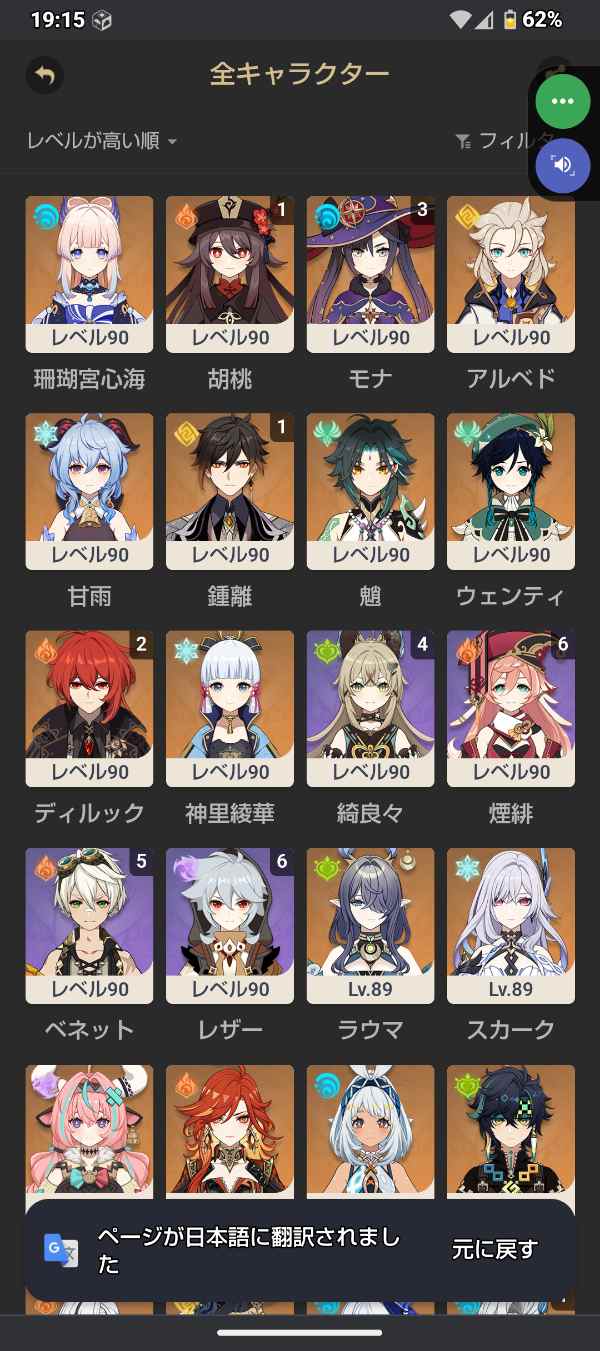The width and height of the screenshot is (600, 1351).
Task: View アルベド character details
Action: point(510,274)
